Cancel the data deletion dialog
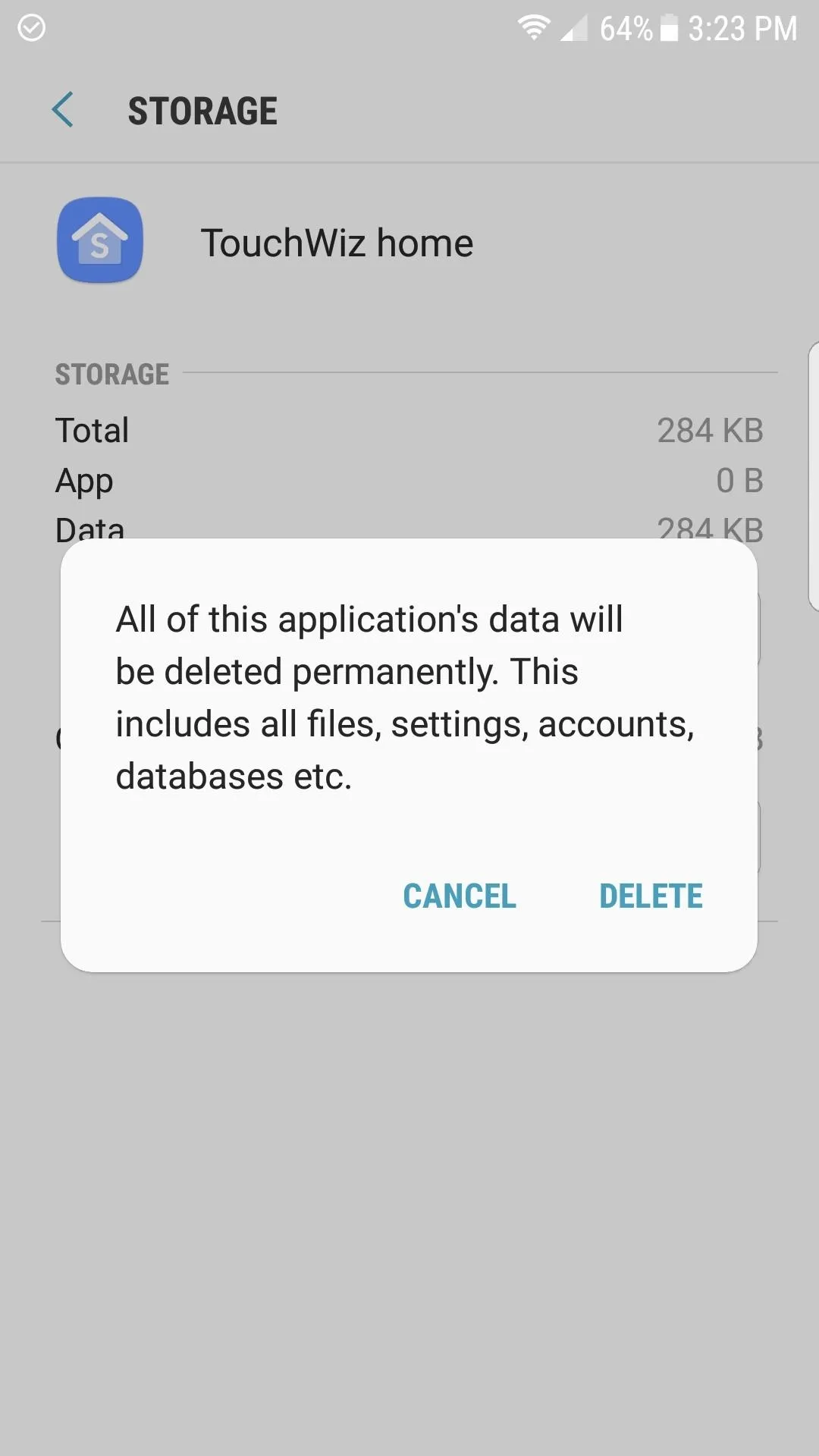This screenshot has height=1456, width=819. coord(460,896)
